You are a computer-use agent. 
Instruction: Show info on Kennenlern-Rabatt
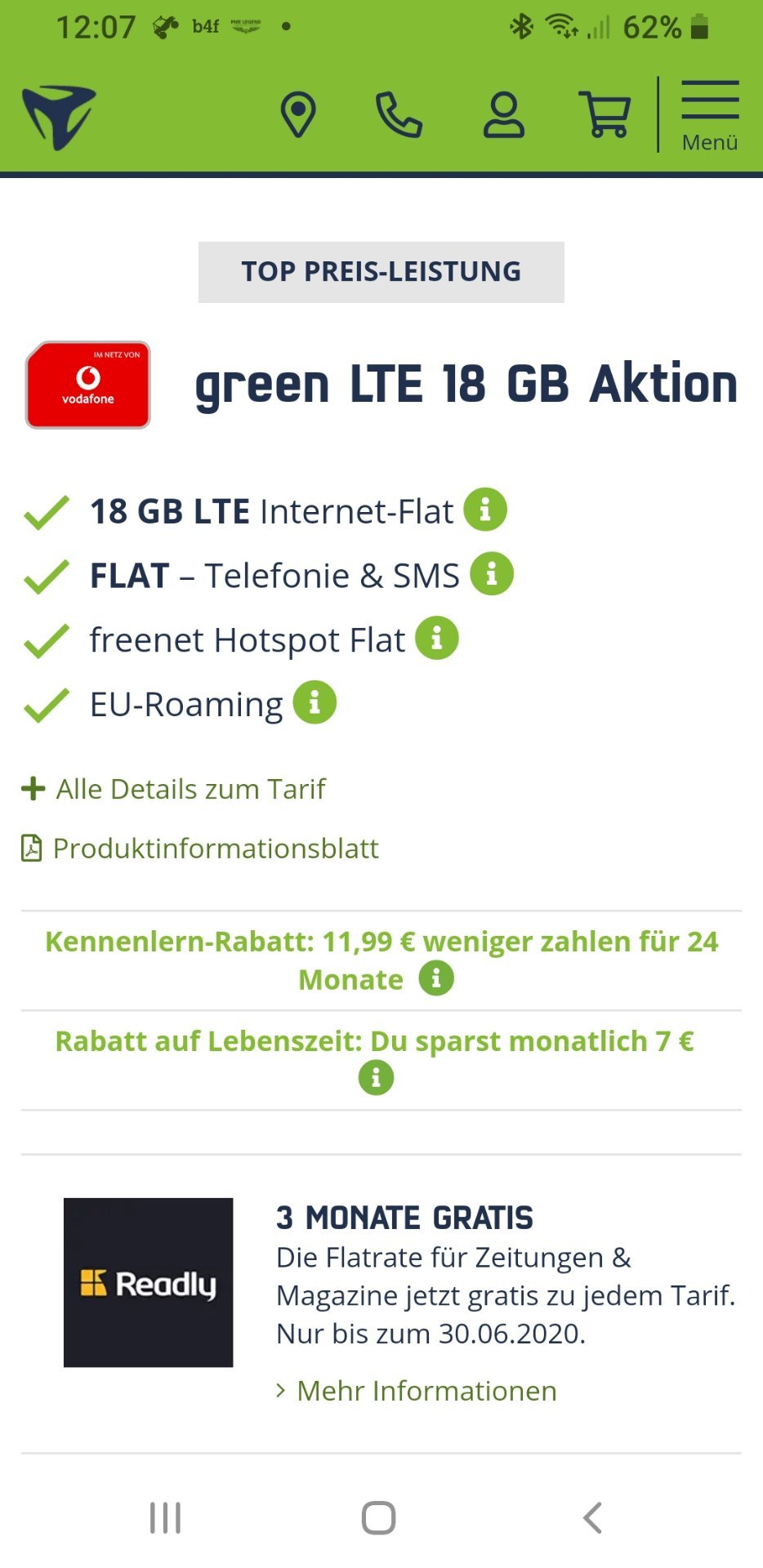click(x=436, y=978)
